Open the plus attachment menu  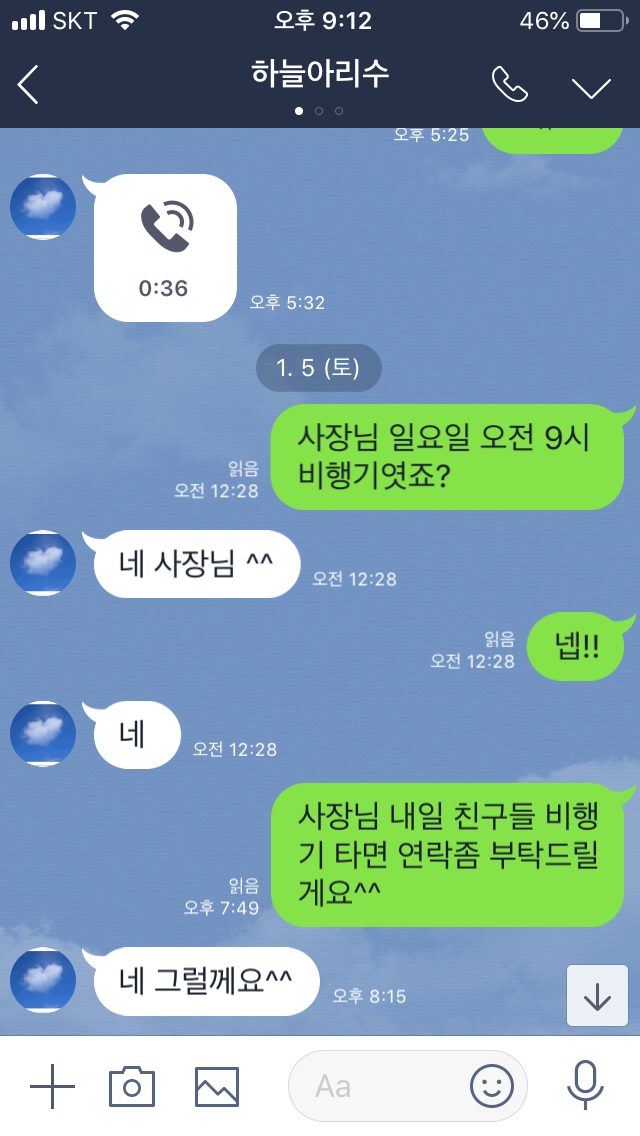[52, 1086]
